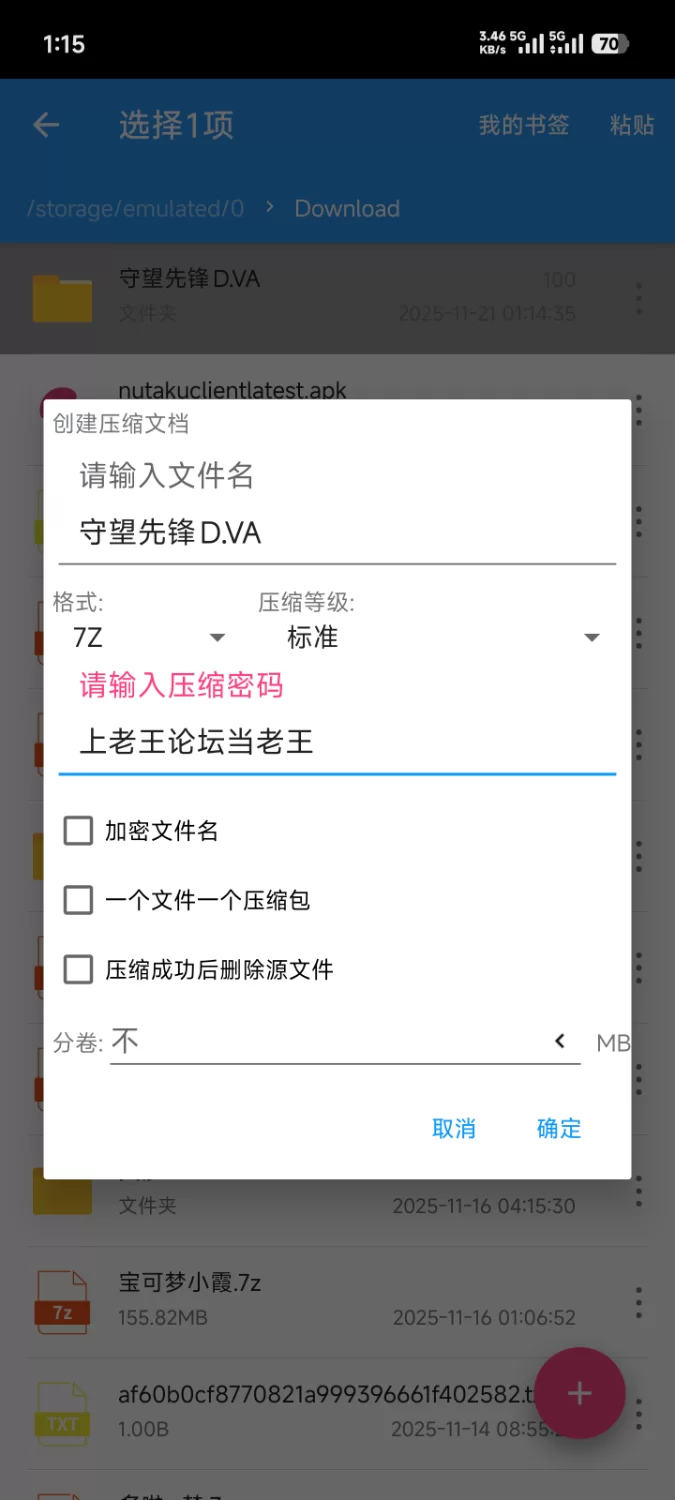Screen dimensions: 675x1500
Task: Tick 压缩成功后删除源文件 checkbox
Action: pyautogui.click(x=79, y=969)
